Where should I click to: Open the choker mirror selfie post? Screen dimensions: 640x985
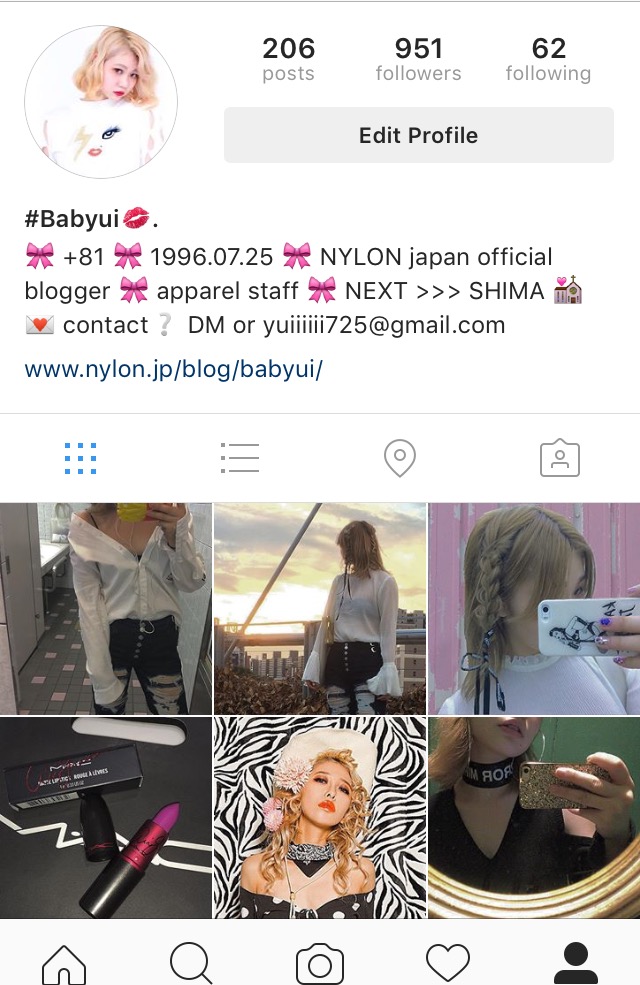pos(534,818)
